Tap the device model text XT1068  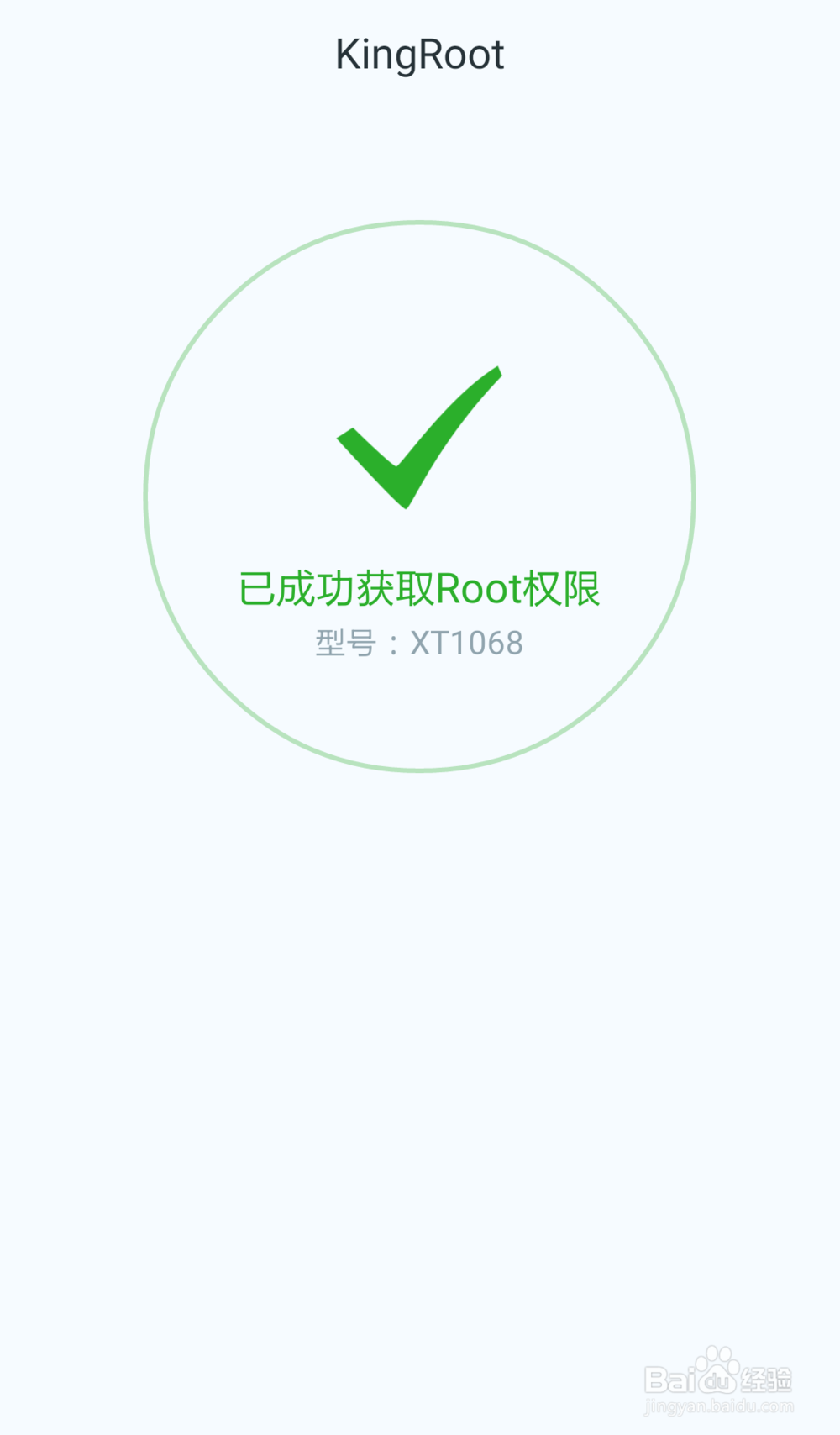tap(466, 643)
